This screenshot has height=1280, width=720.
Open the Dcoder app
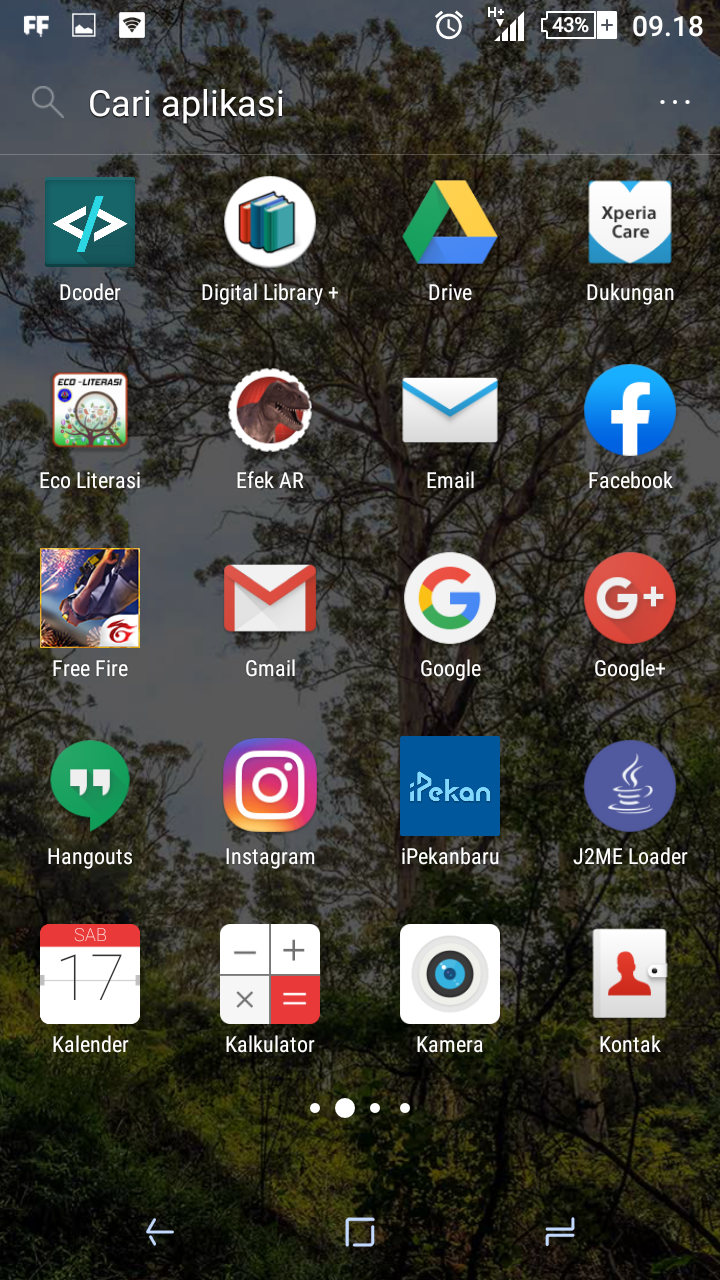pos(90,222)
